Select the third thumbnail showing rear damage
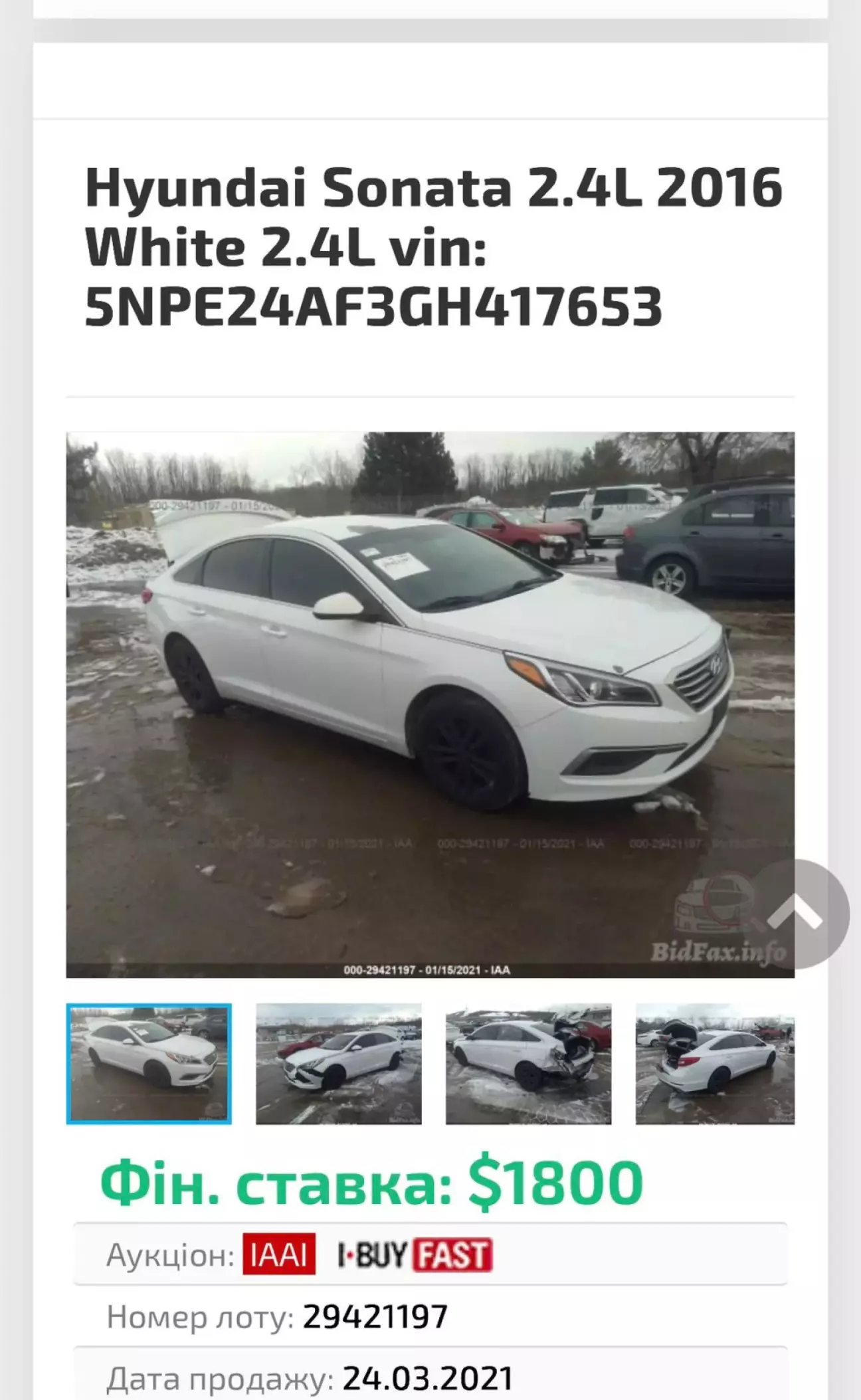Viewport: 861px width, 1400px height. (528, 1064)
